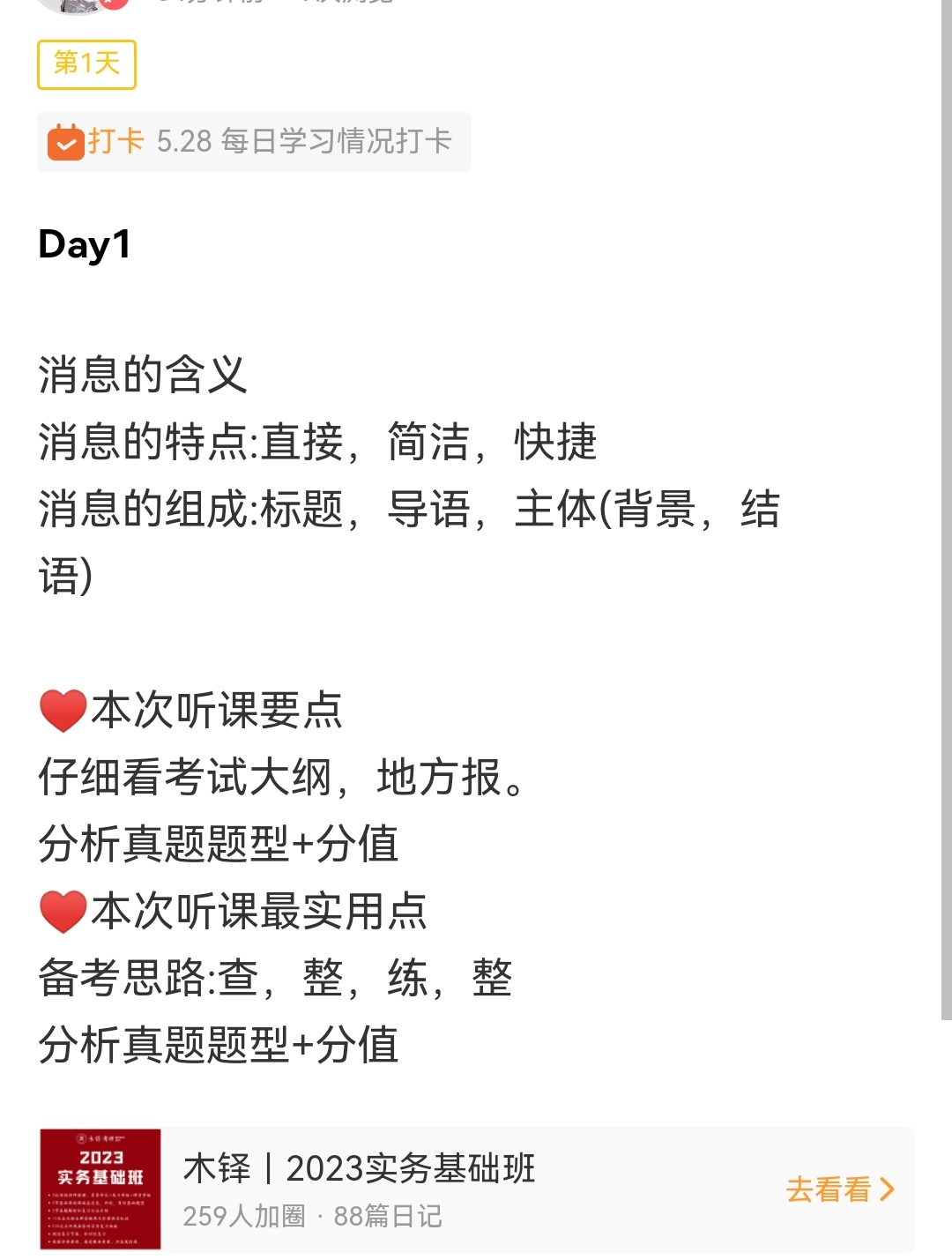The height and width of the screenshot is (1260, 952).
Task: Toggle the check-in status for 5.28
Action: click(x=254, y=142)
